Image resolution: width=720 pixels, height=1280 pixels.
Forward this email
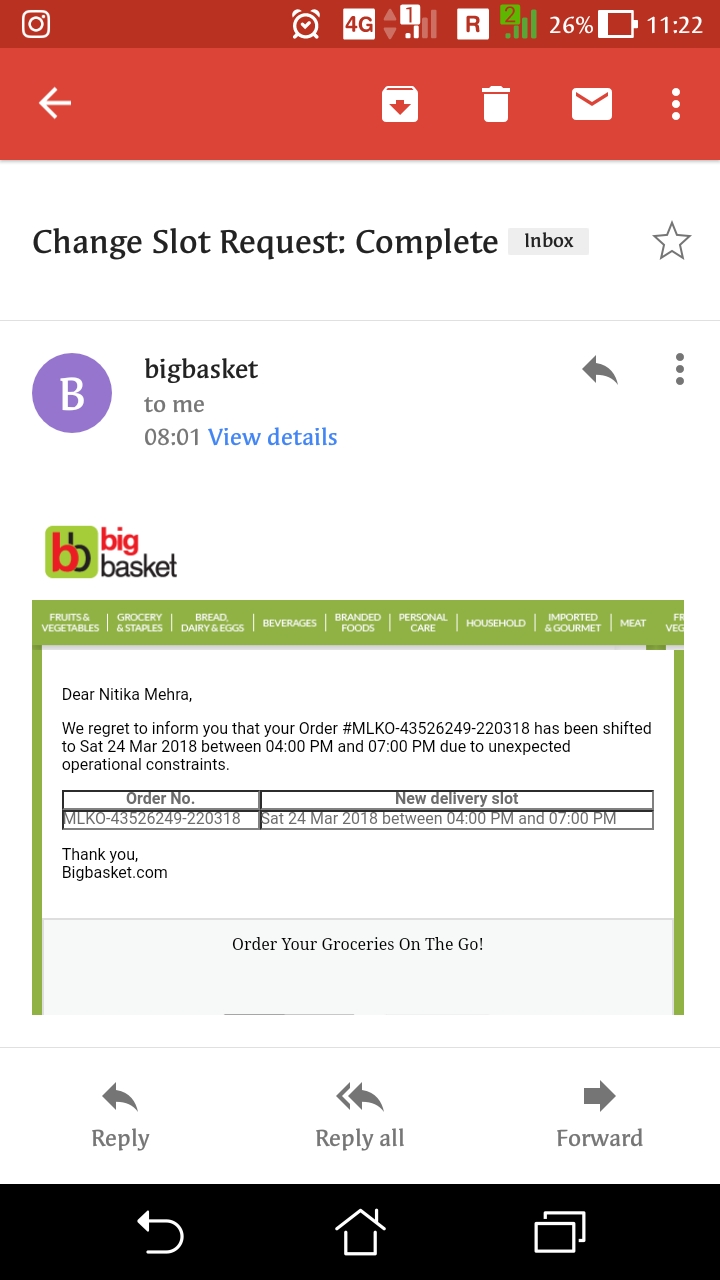click(x=599, y=1115)
